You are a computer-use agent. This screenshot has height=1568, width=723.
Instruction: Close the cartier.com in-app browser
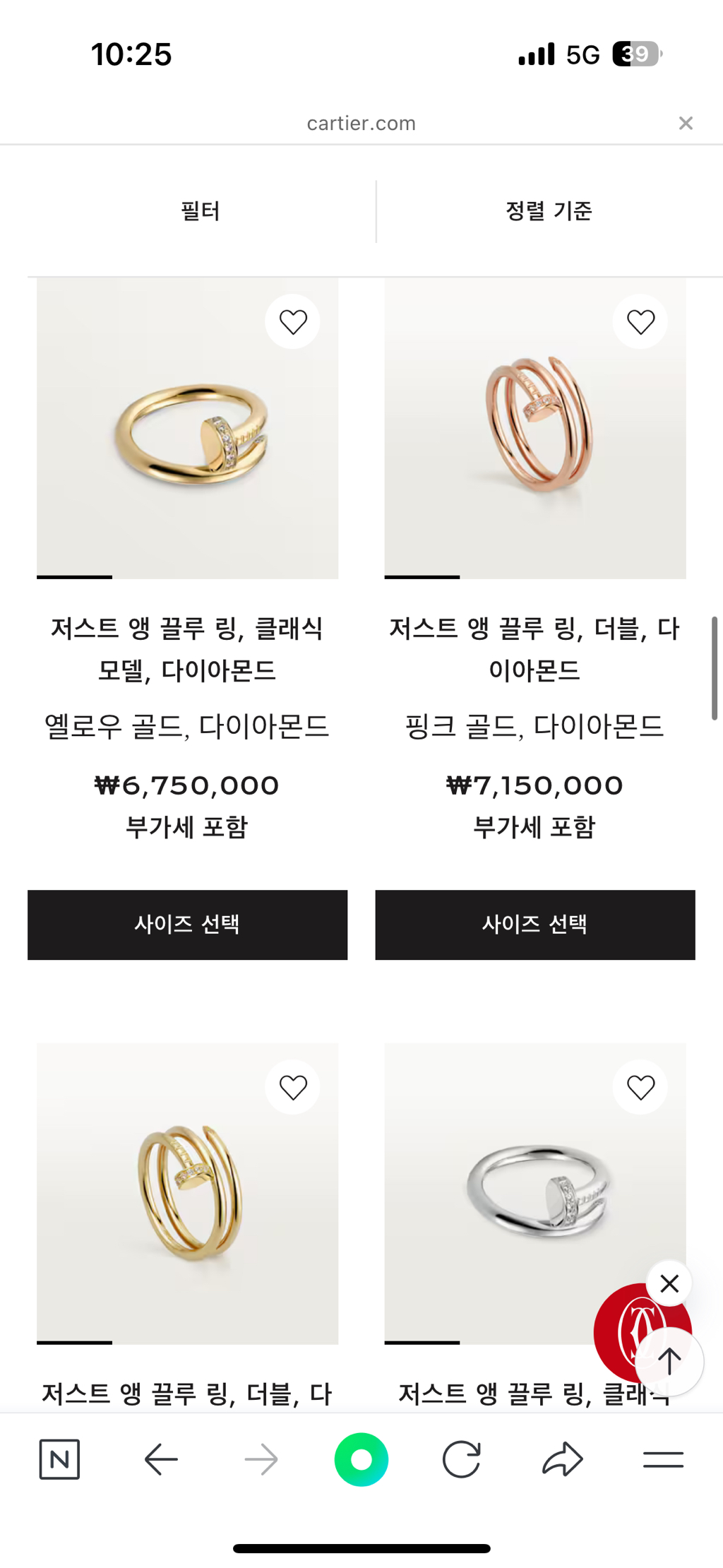685,124
